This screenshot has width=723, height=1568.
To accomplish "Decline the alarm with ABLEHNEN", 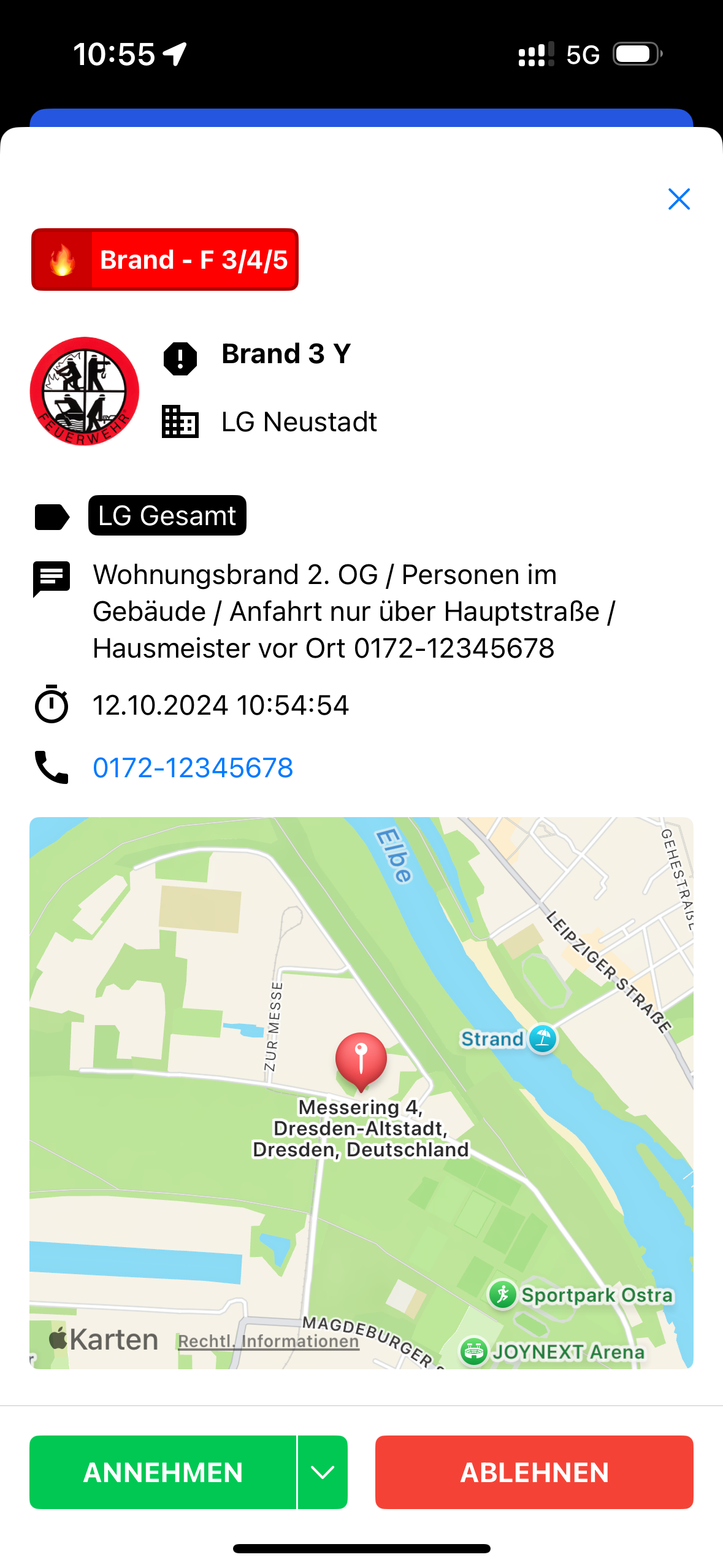I will point(534,1472).
